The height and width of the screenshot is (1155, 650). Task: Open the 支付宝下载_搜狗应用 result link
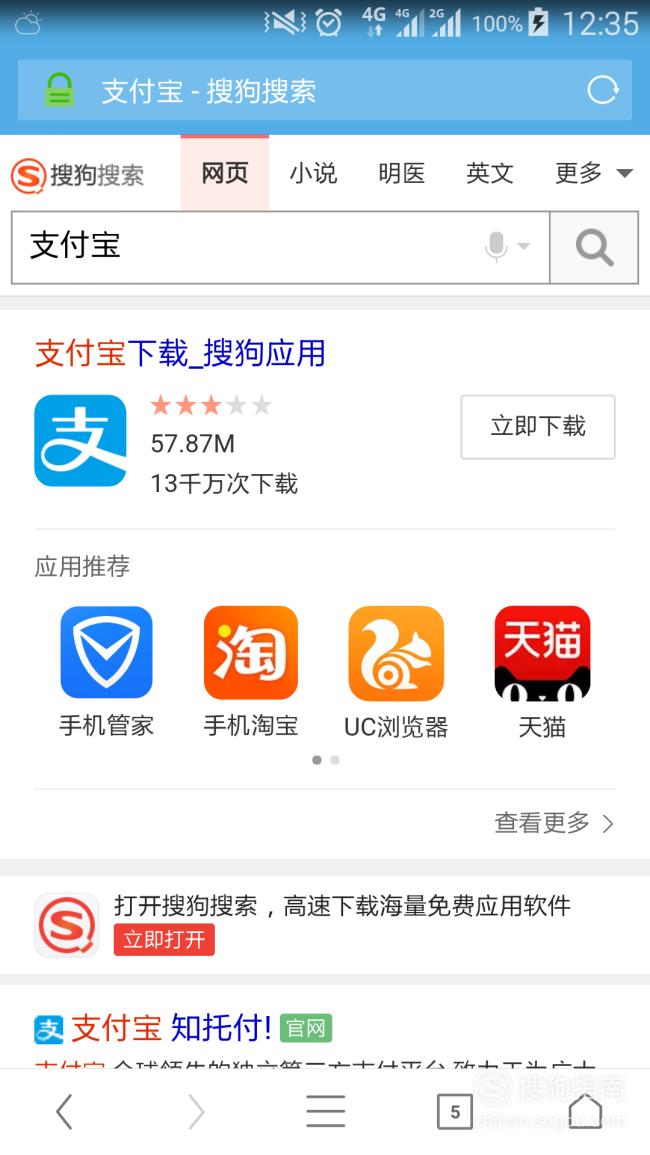[181, 353]
